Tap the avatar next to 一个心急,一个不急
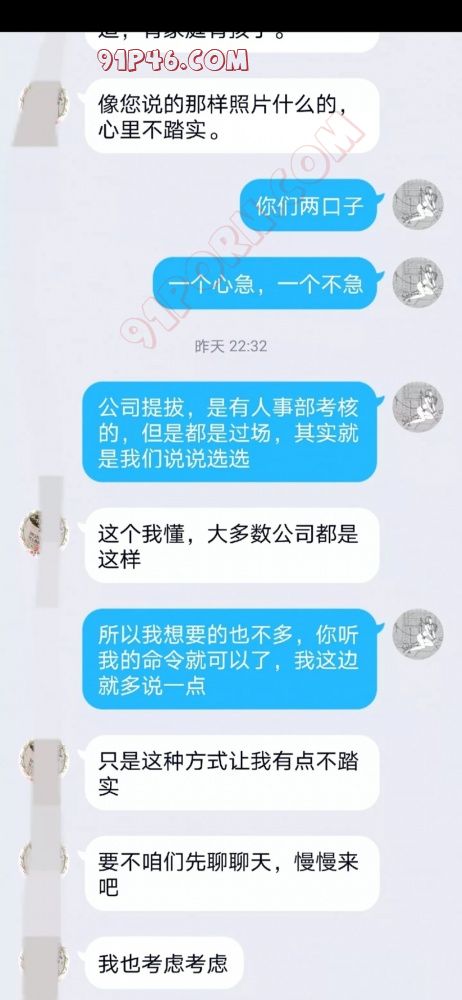This screenshot has width=462, height=1000. click(418, 283)
